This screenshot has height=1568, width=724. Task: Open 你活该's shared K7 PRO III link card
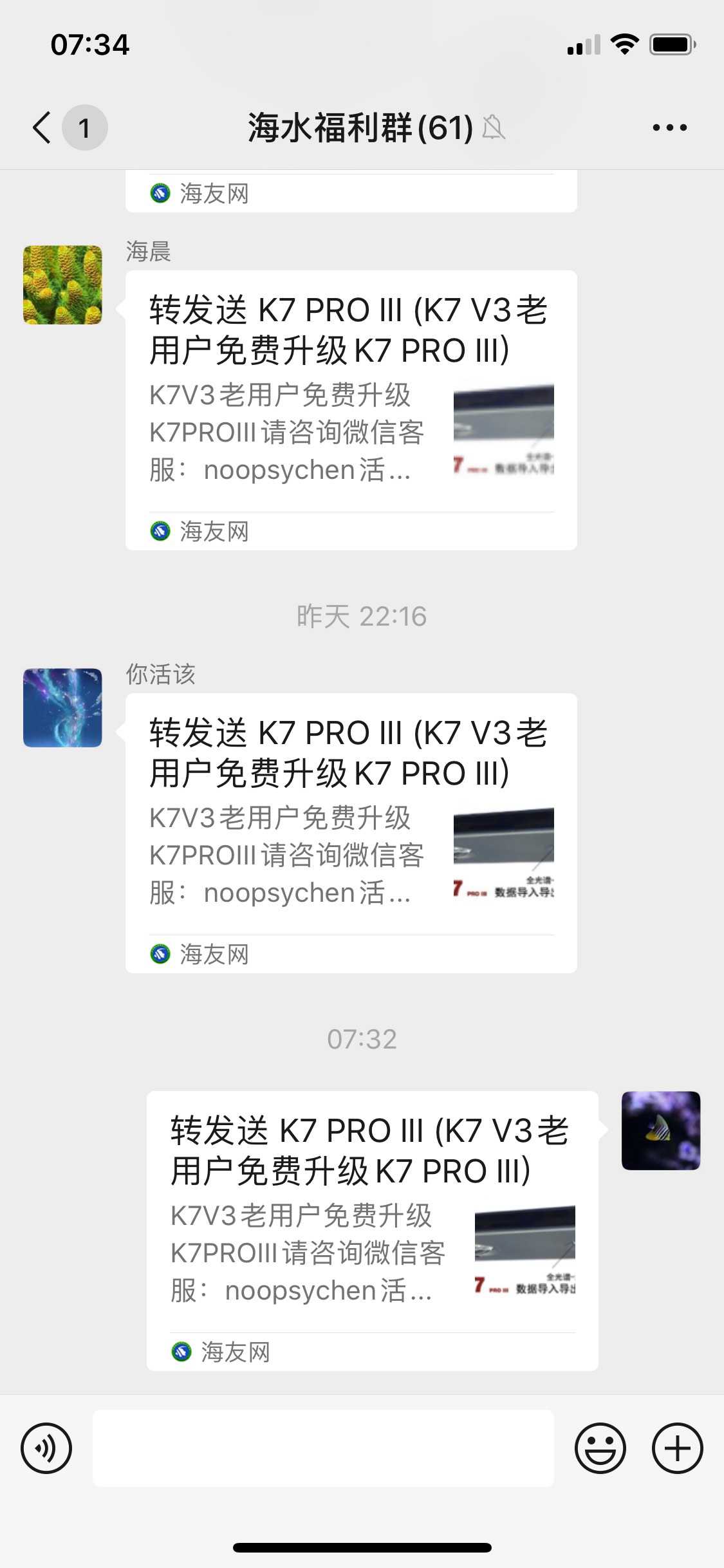coord(351,832)
